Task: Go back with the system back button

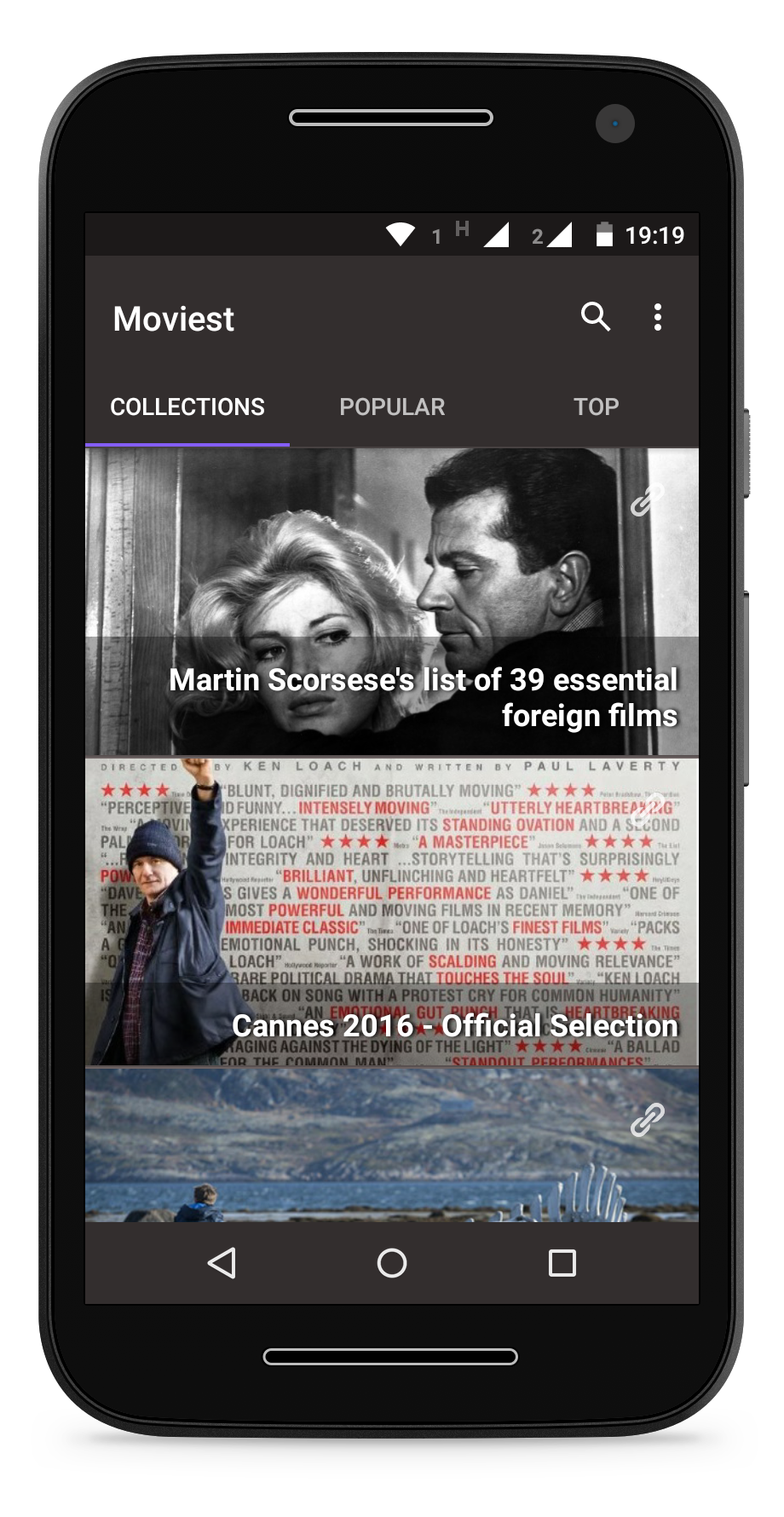Action: [222, 1262]
